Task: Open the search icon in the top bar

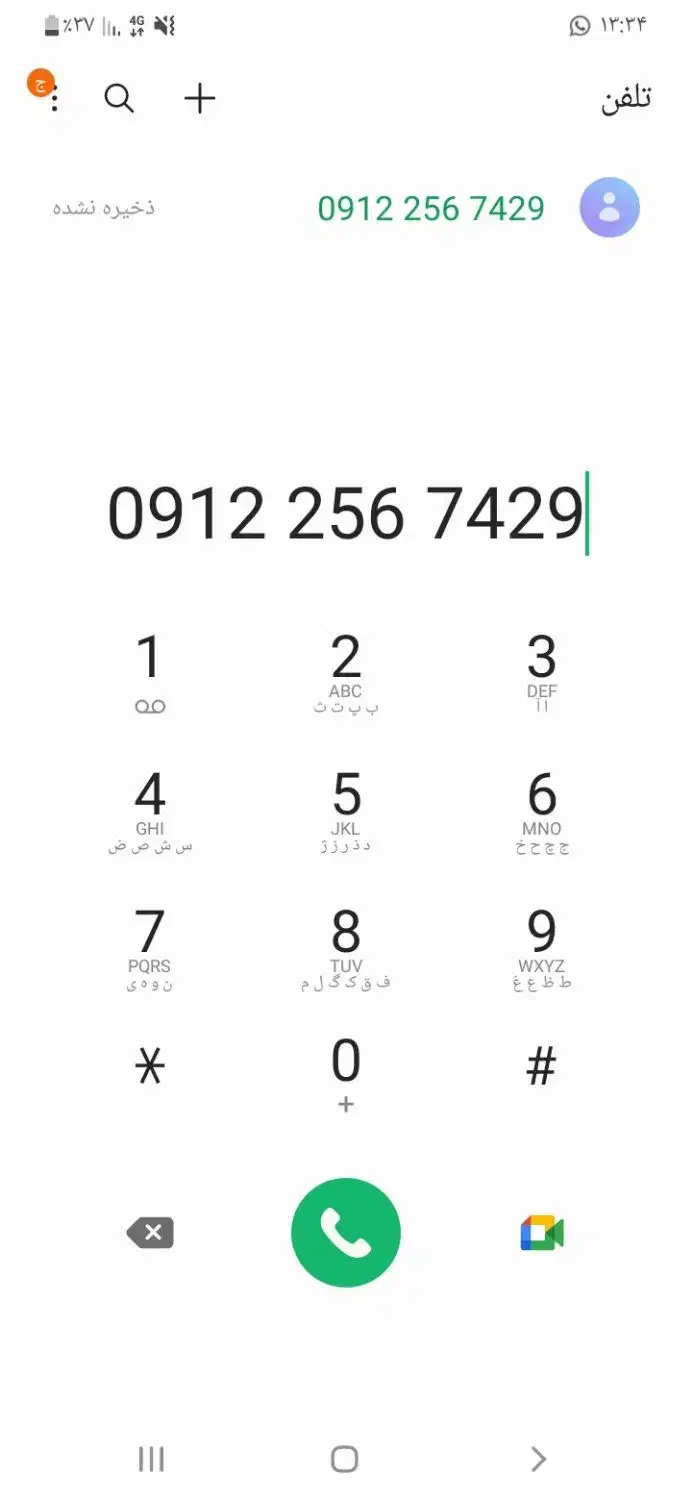Action: (119, 98)
